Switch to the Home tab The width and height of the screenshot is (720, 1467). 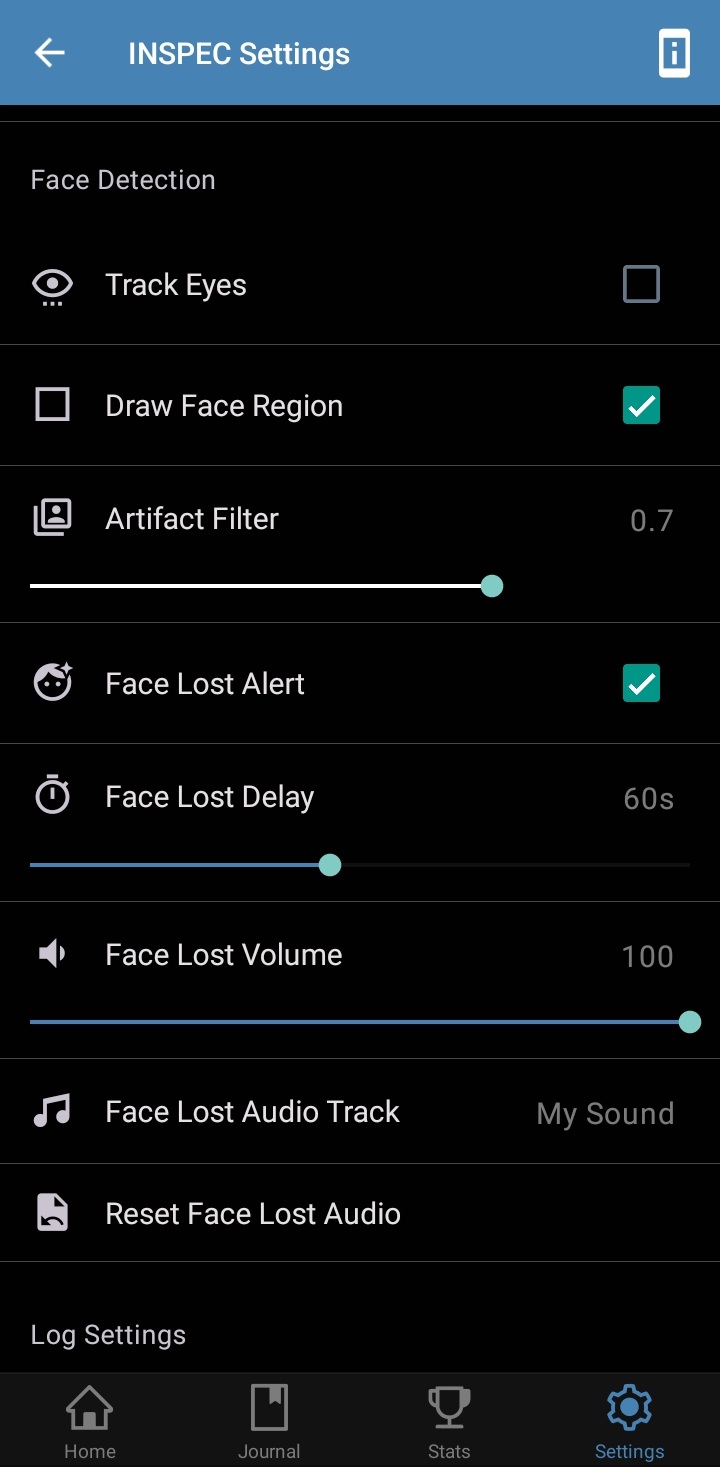tap(89, 1420)
